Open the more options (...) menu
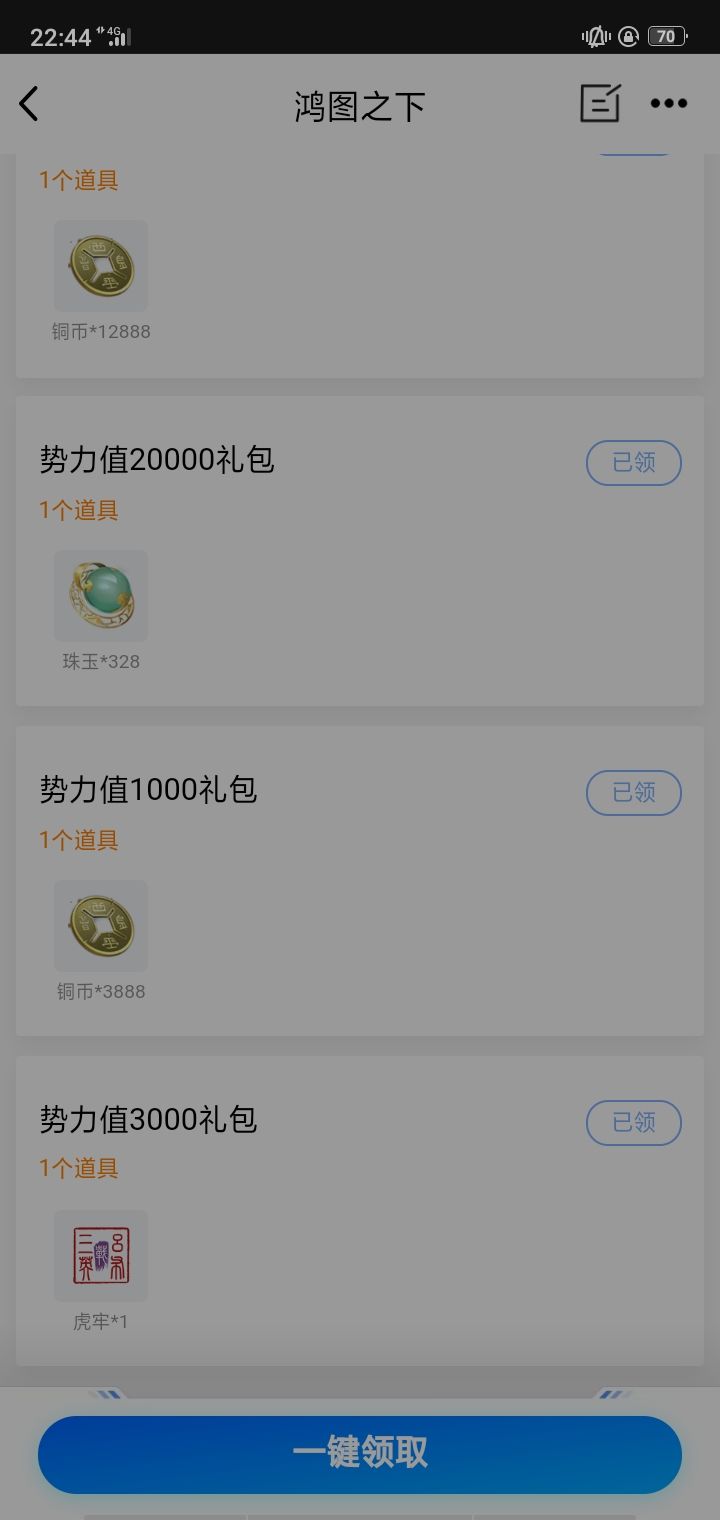Image resolution: width=720 pixels, height=1520 pixels. (x=668, y=103)
